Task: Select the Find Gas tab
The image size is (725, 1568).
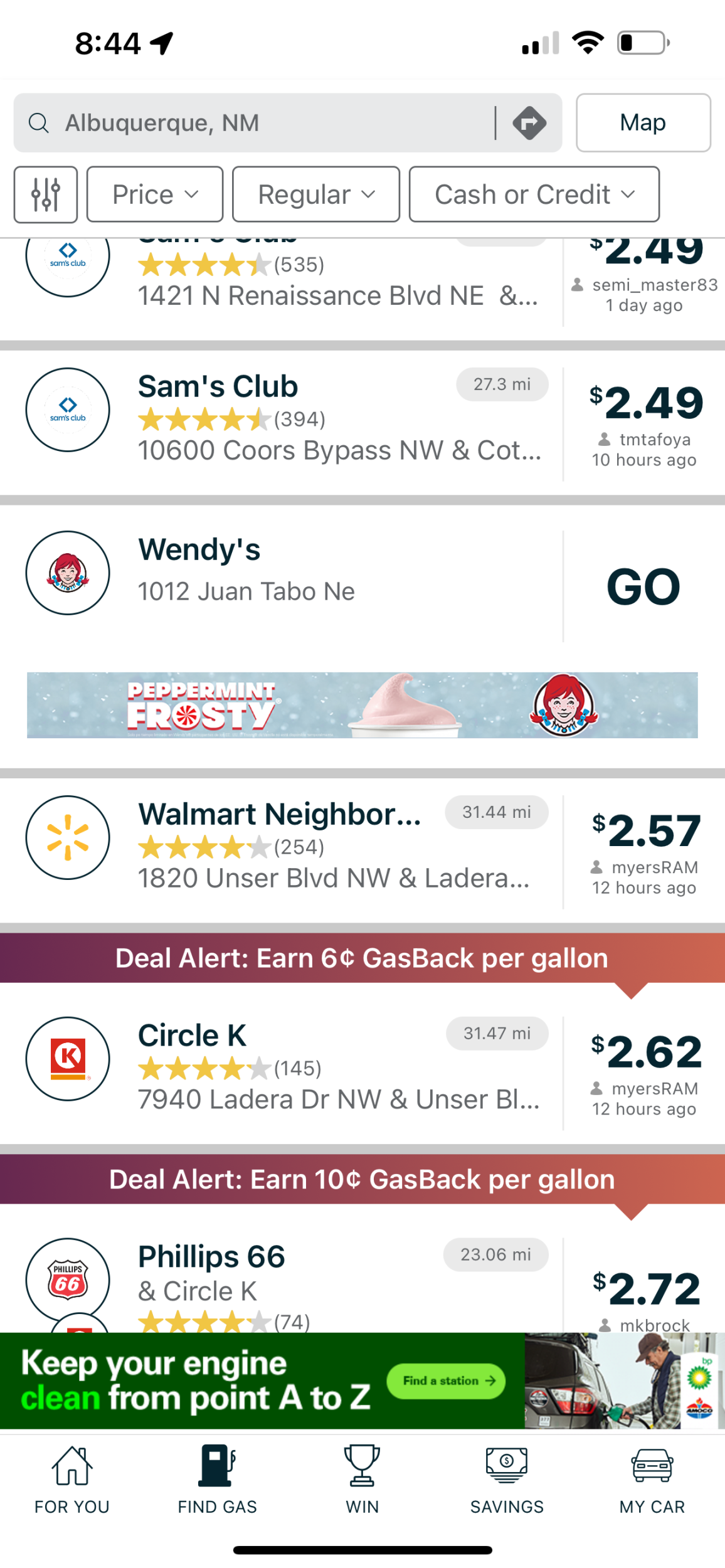Action: [x=217, y=1480]
